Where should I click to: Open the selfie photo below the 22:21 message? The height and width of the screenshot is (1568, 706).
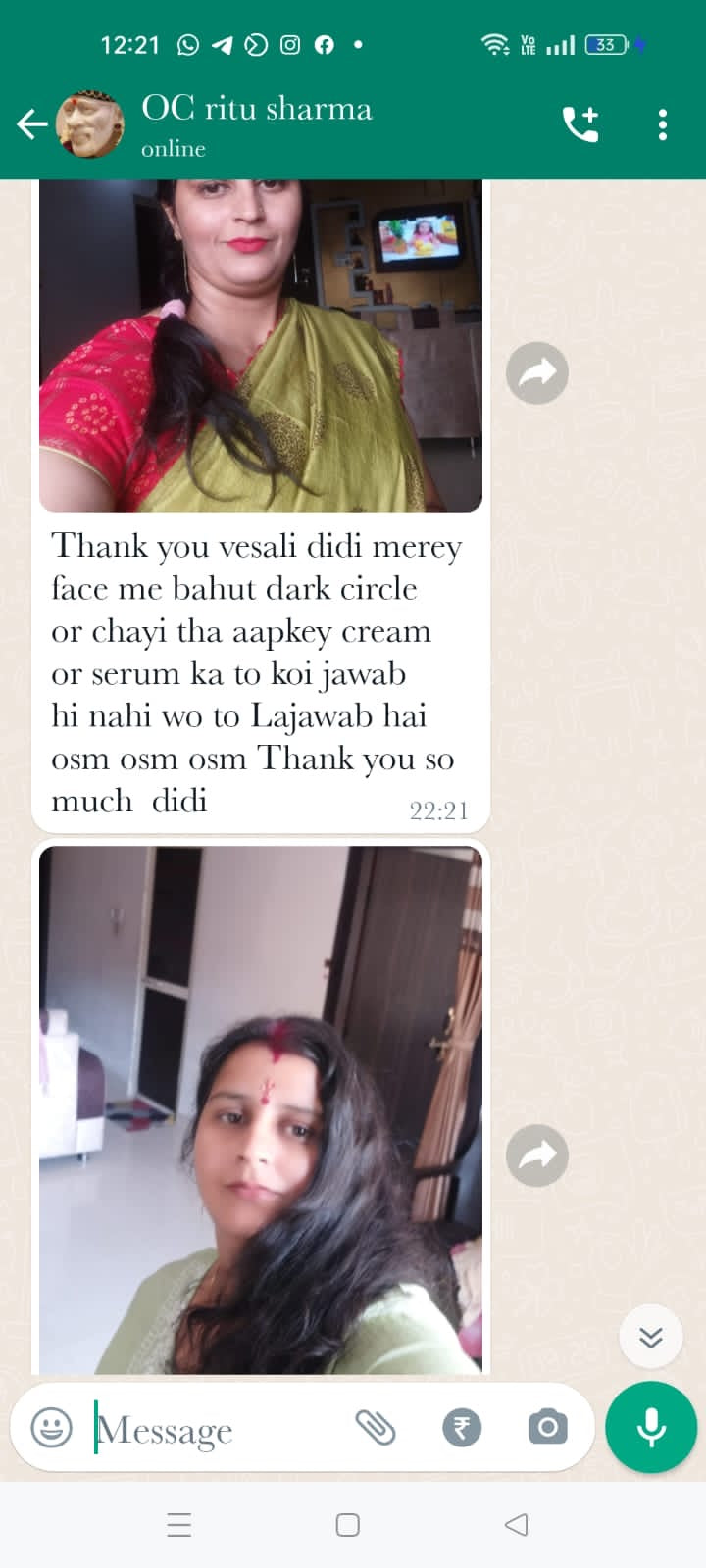(261, 1109)
